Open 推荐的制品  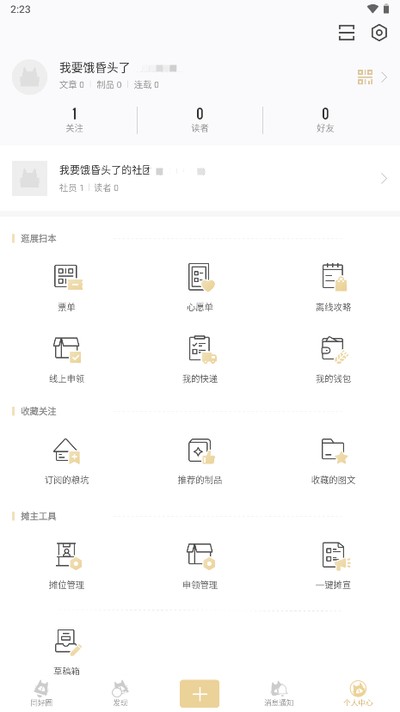(200, 460)
